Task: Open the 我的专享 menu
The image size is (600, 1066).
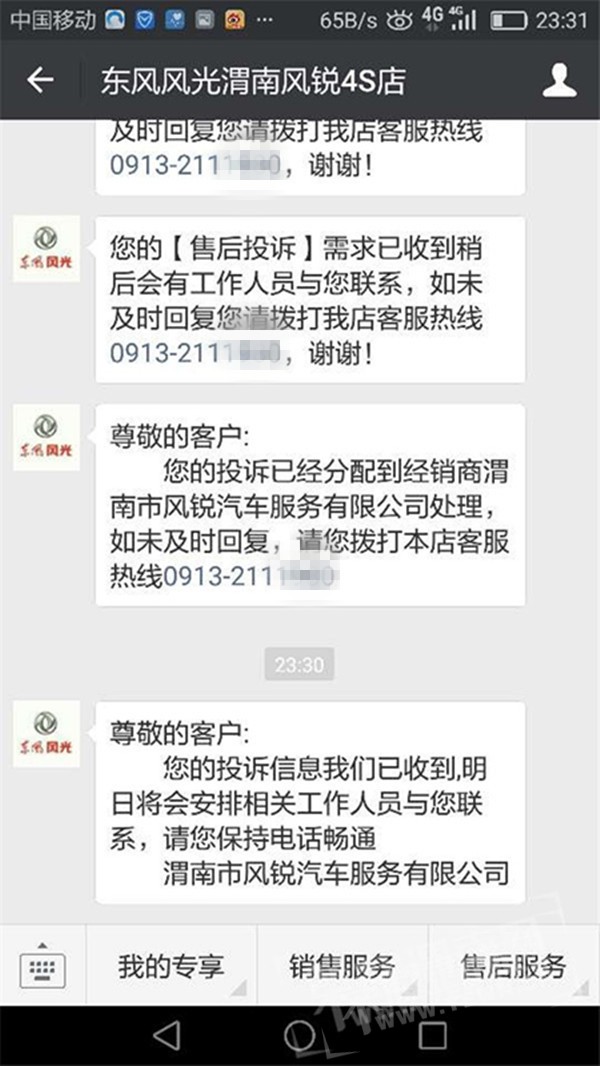Action: coord(171,965)
